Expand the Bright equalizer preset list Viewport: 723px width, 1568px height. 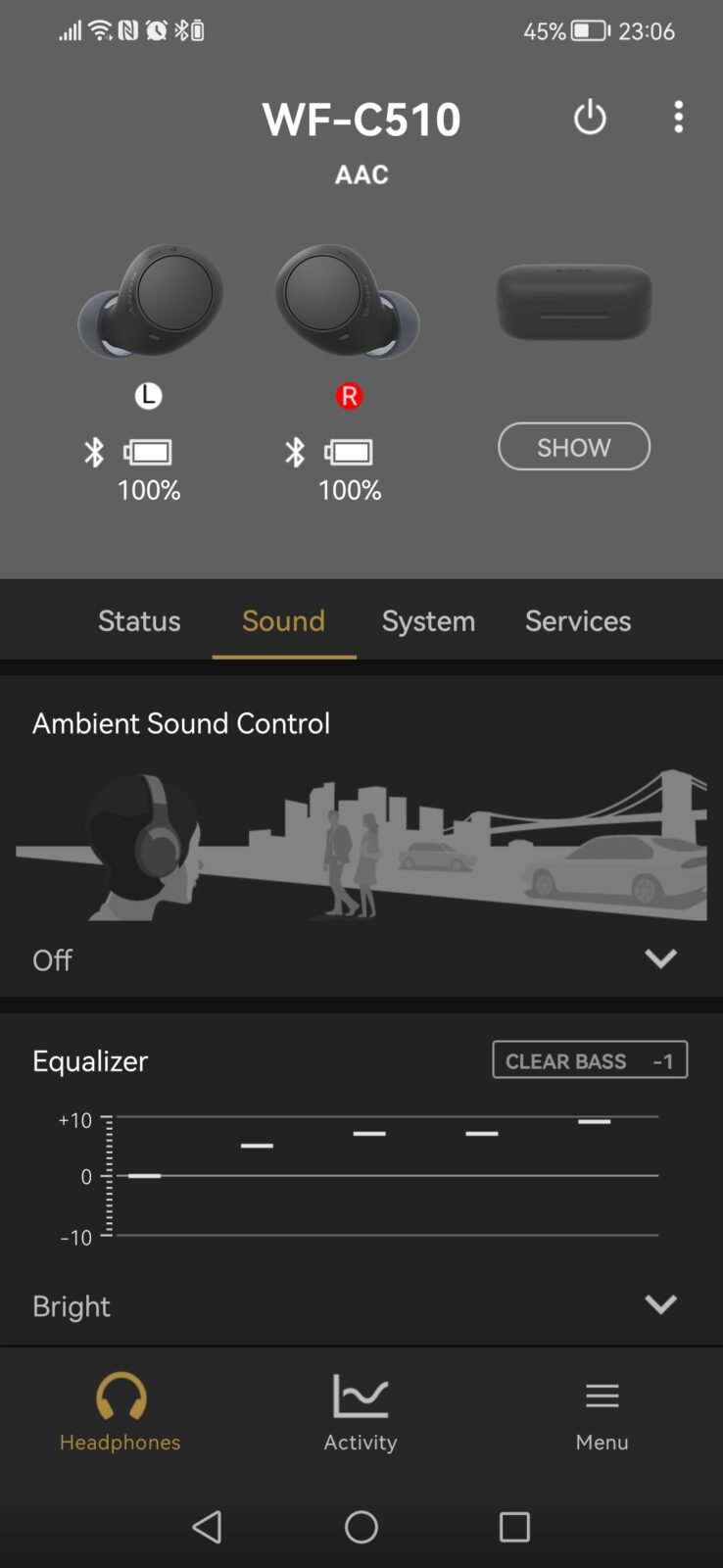tap(660, 1304)
